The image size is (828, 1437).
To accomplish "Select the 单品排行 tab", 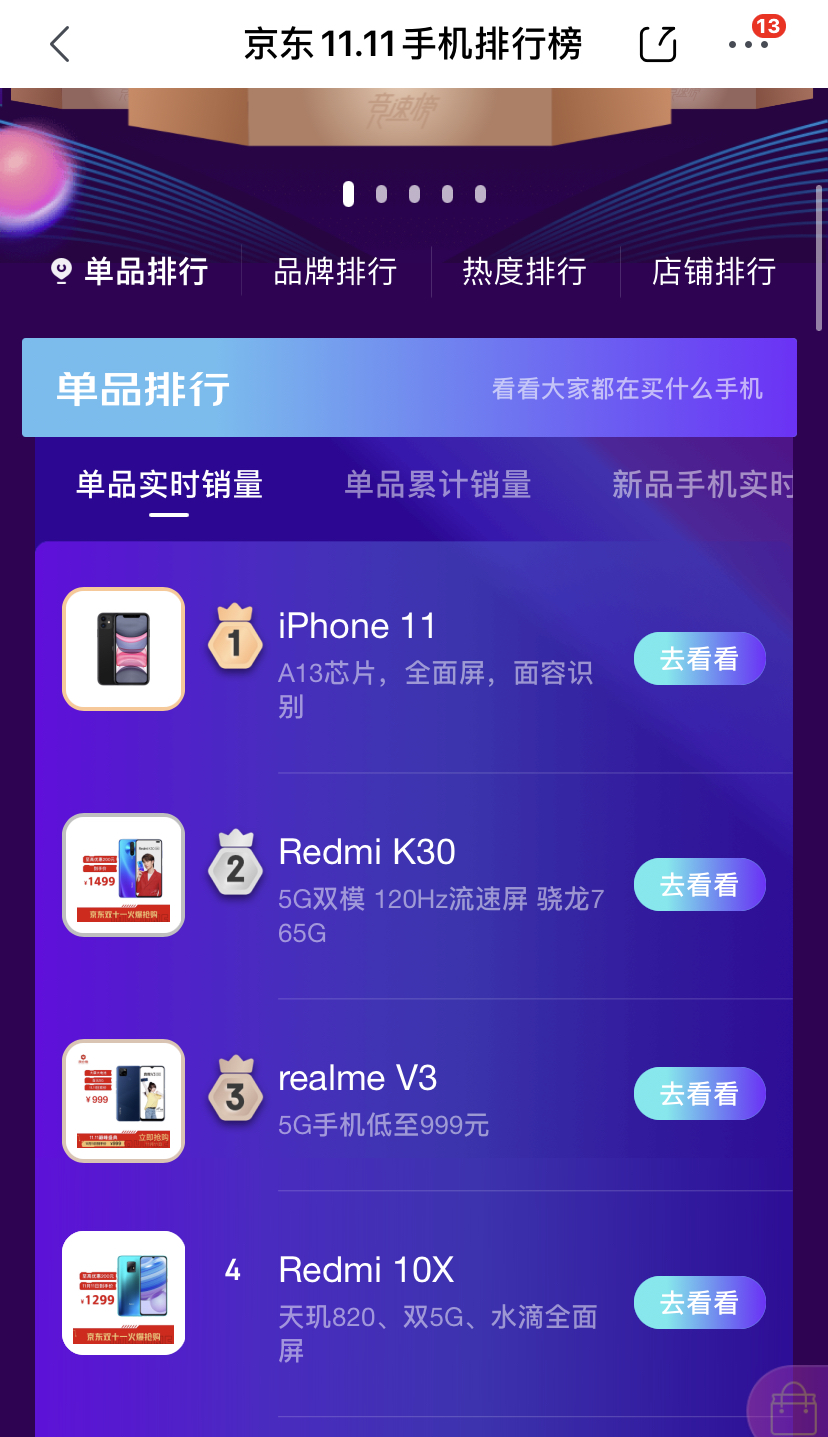I will 131,271.
